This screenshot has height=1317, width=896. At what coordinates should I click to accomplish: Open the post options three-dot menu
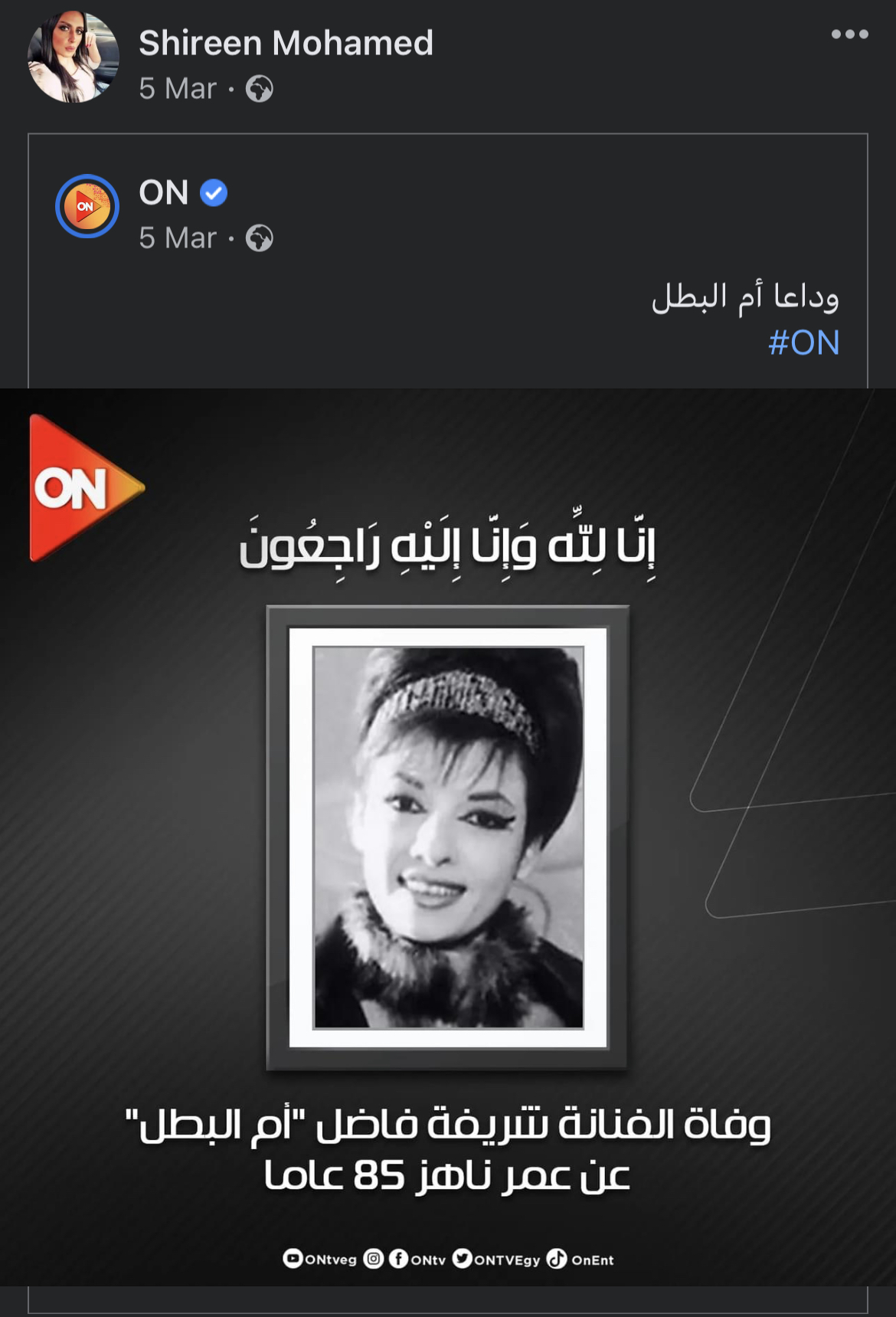click(x=849, y=34)
